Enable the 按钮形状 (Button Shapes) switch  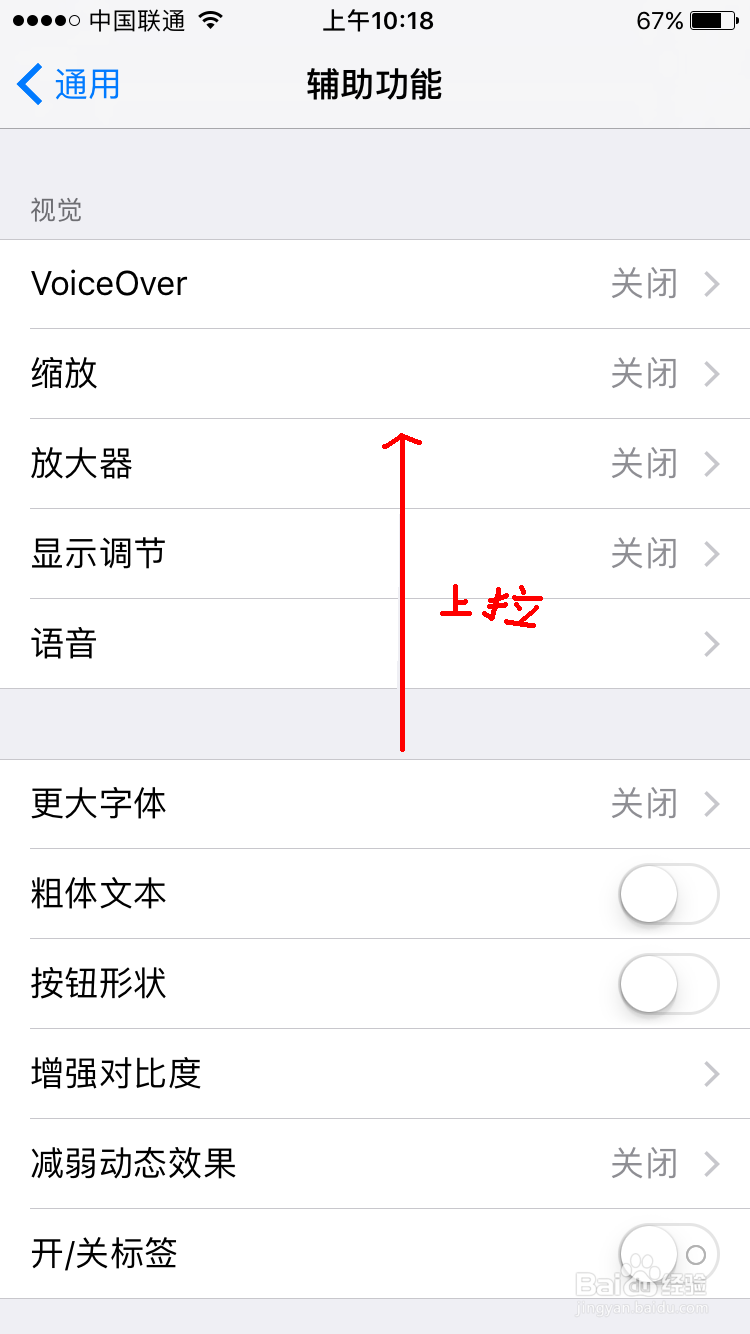668,984
